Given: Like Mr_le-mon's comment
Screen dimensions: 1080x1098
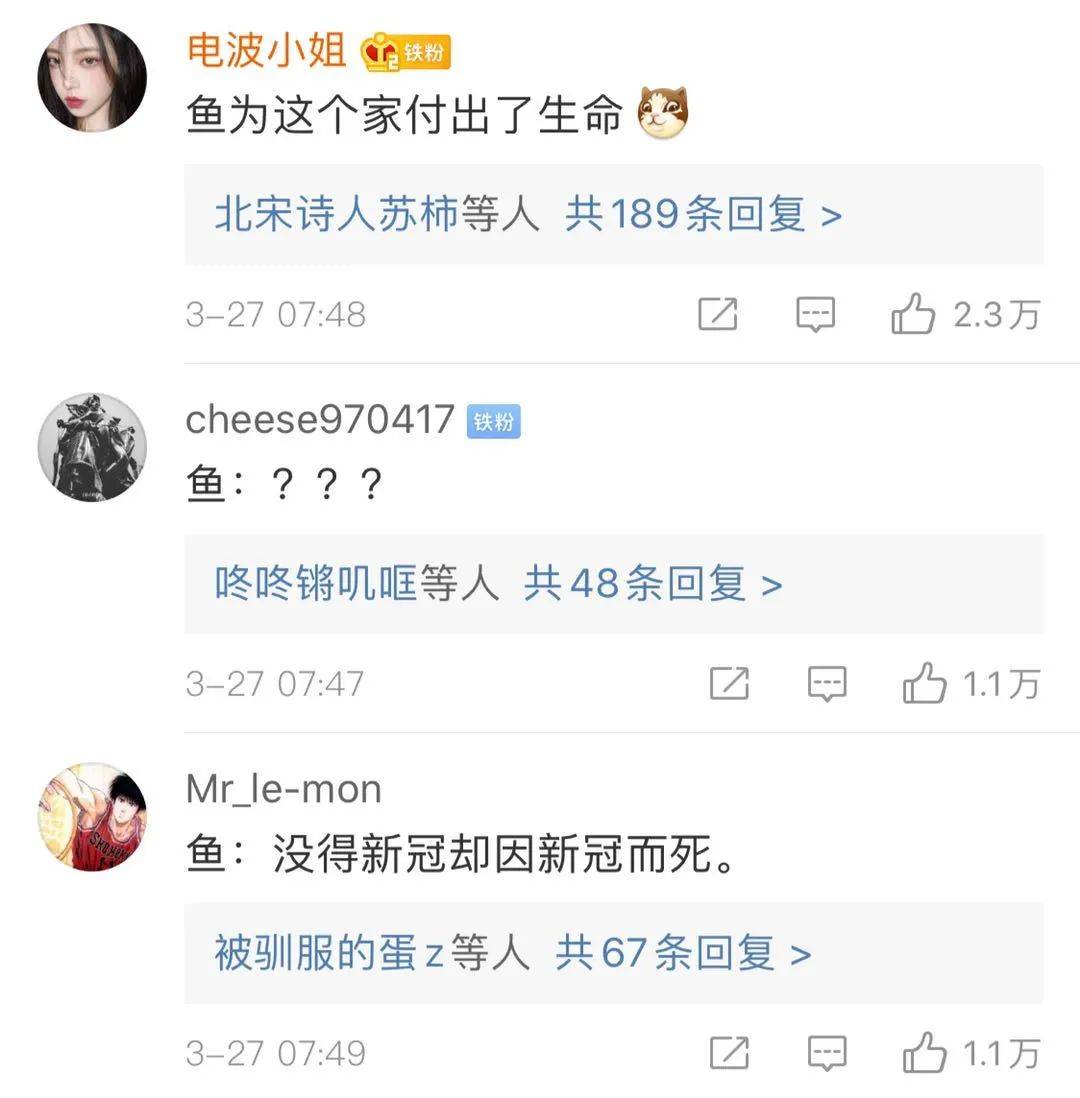Looking at the screenshot, I should (924, 1053).
